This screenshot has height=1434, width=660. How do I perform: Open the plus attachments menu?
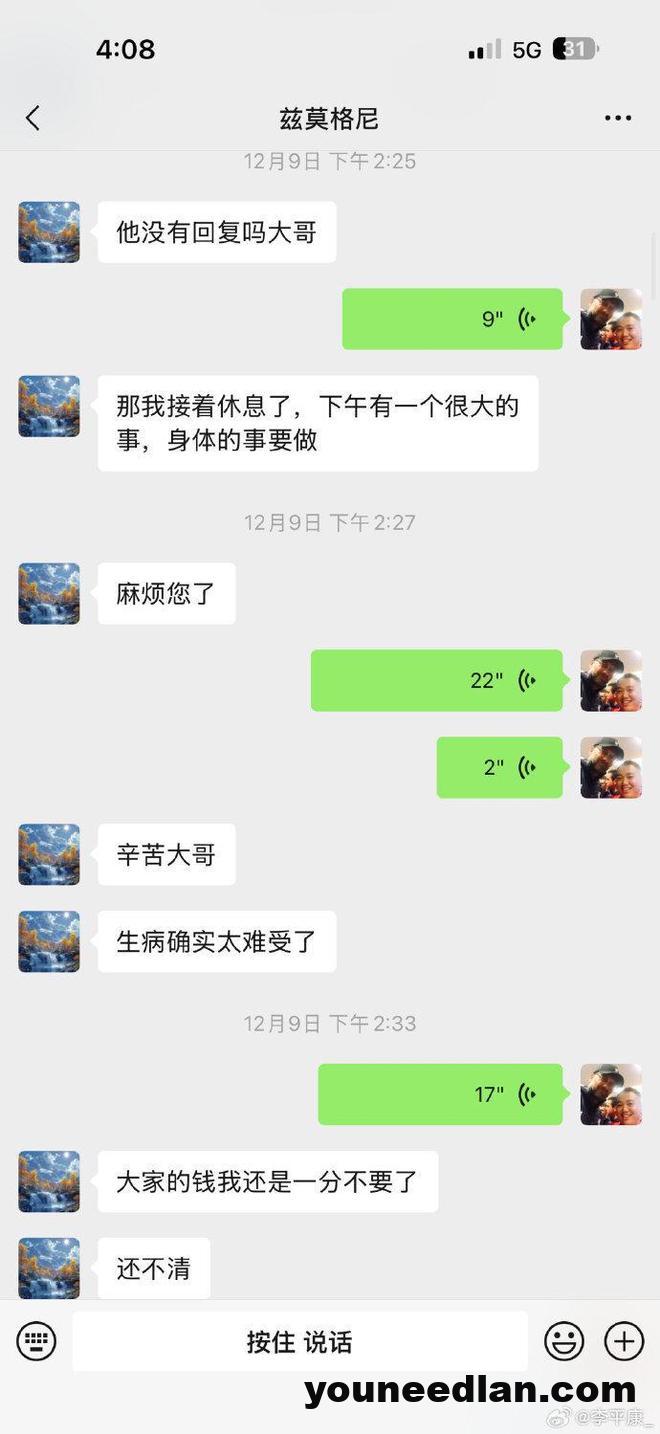(624, 1341)
